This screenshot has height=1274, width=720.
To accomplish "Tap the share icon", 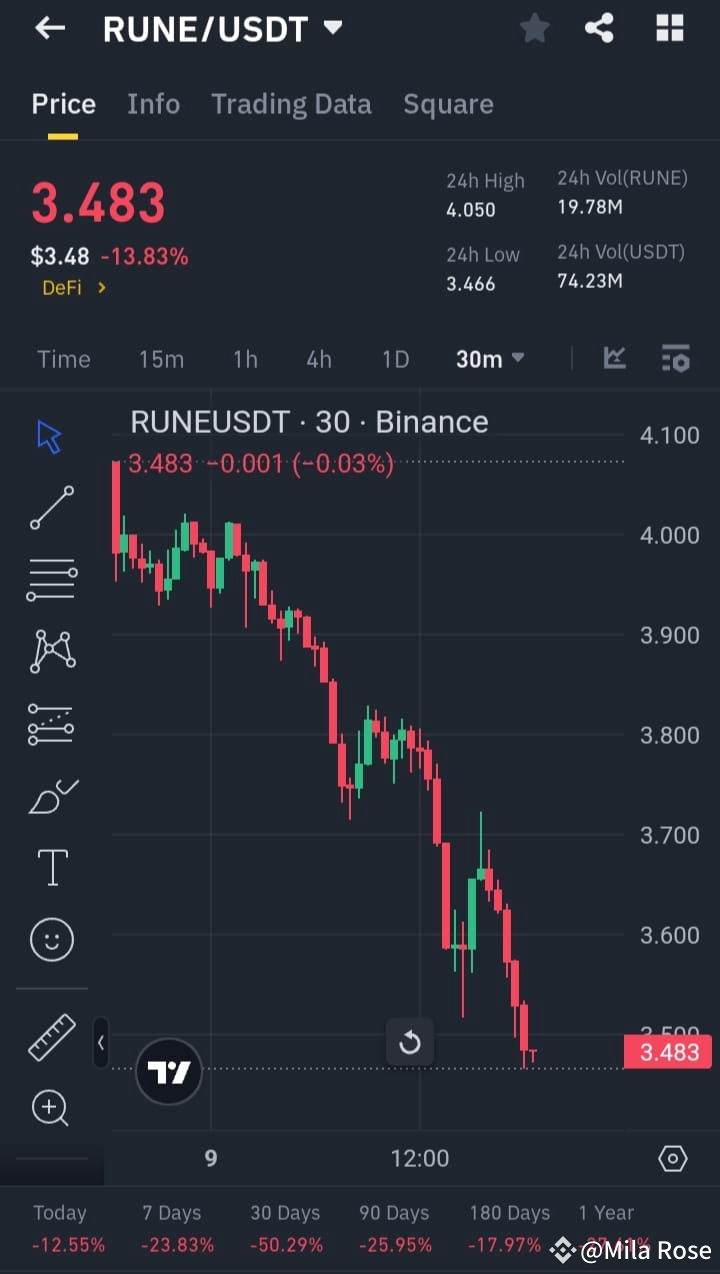I will [x=600, y=28].
